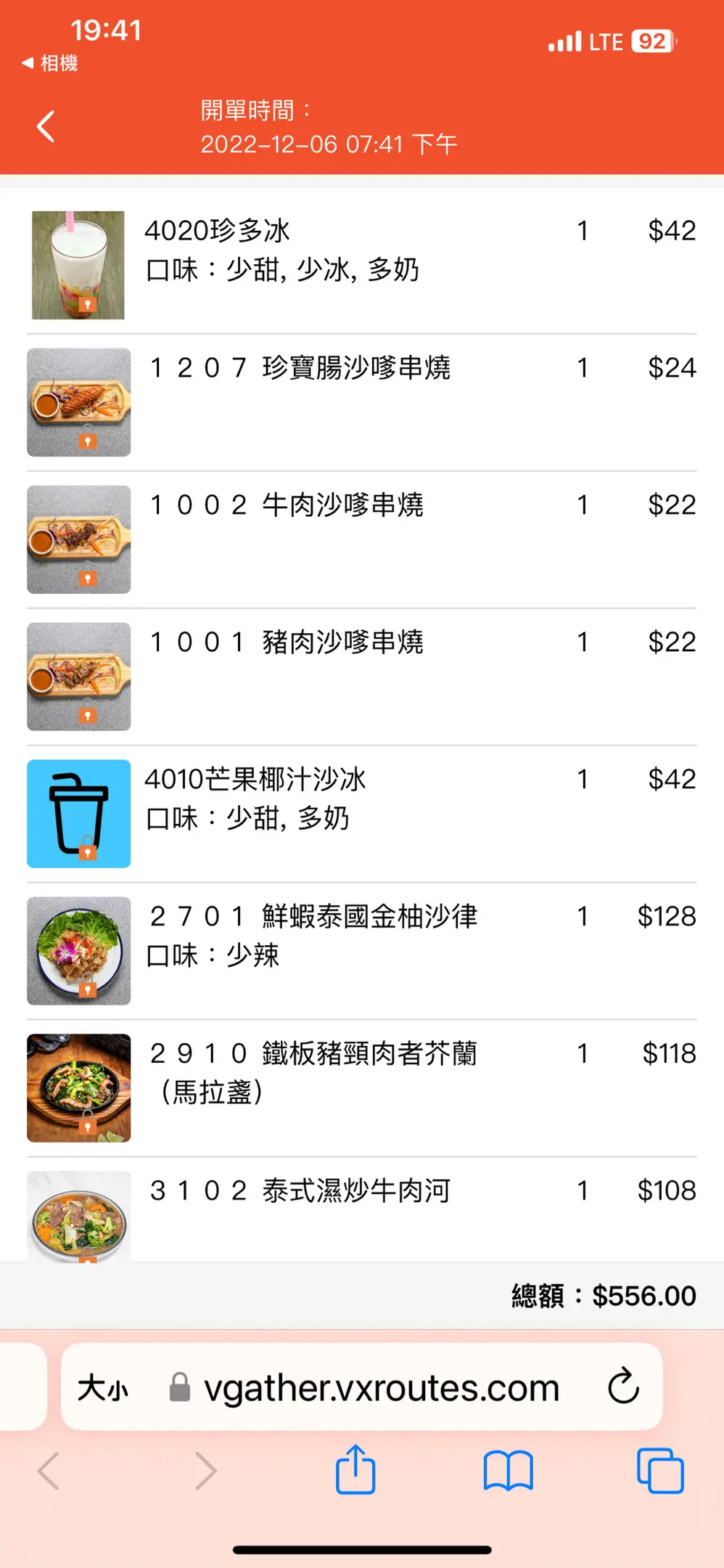Image resolution: width=724 pixels, height=1568 pixels.
Task: Go back using the header arrow
Action: [46, 127]
